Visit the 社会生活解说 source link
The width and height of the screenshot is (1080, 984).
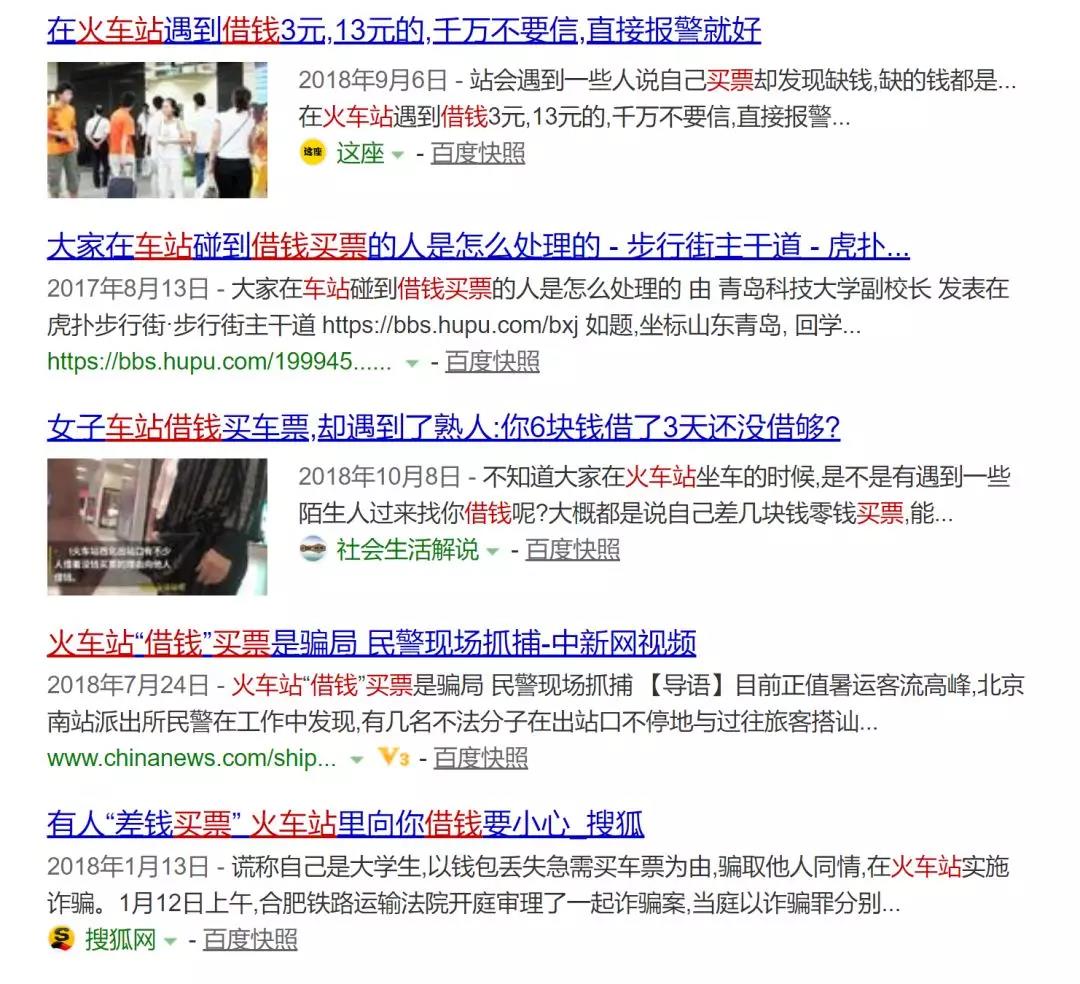click(x=407, y=550)
